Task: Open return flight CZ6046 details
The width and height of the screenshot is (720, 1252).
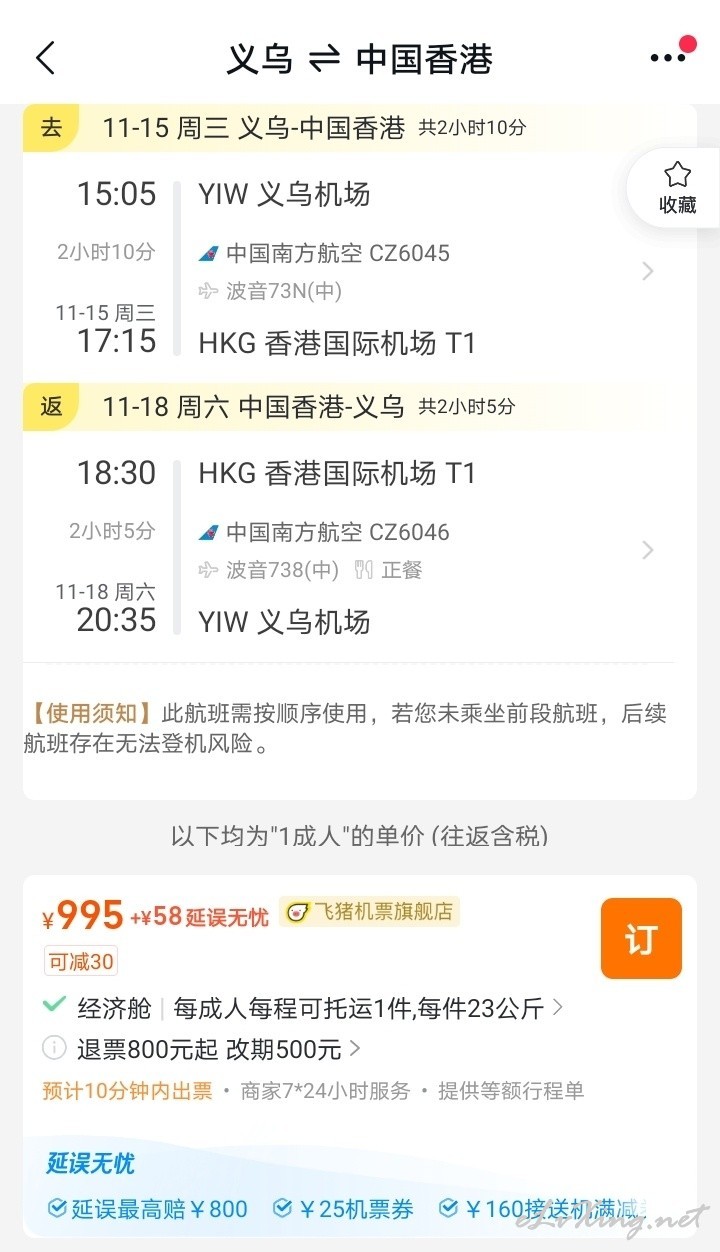Action: tap(360, 547)
